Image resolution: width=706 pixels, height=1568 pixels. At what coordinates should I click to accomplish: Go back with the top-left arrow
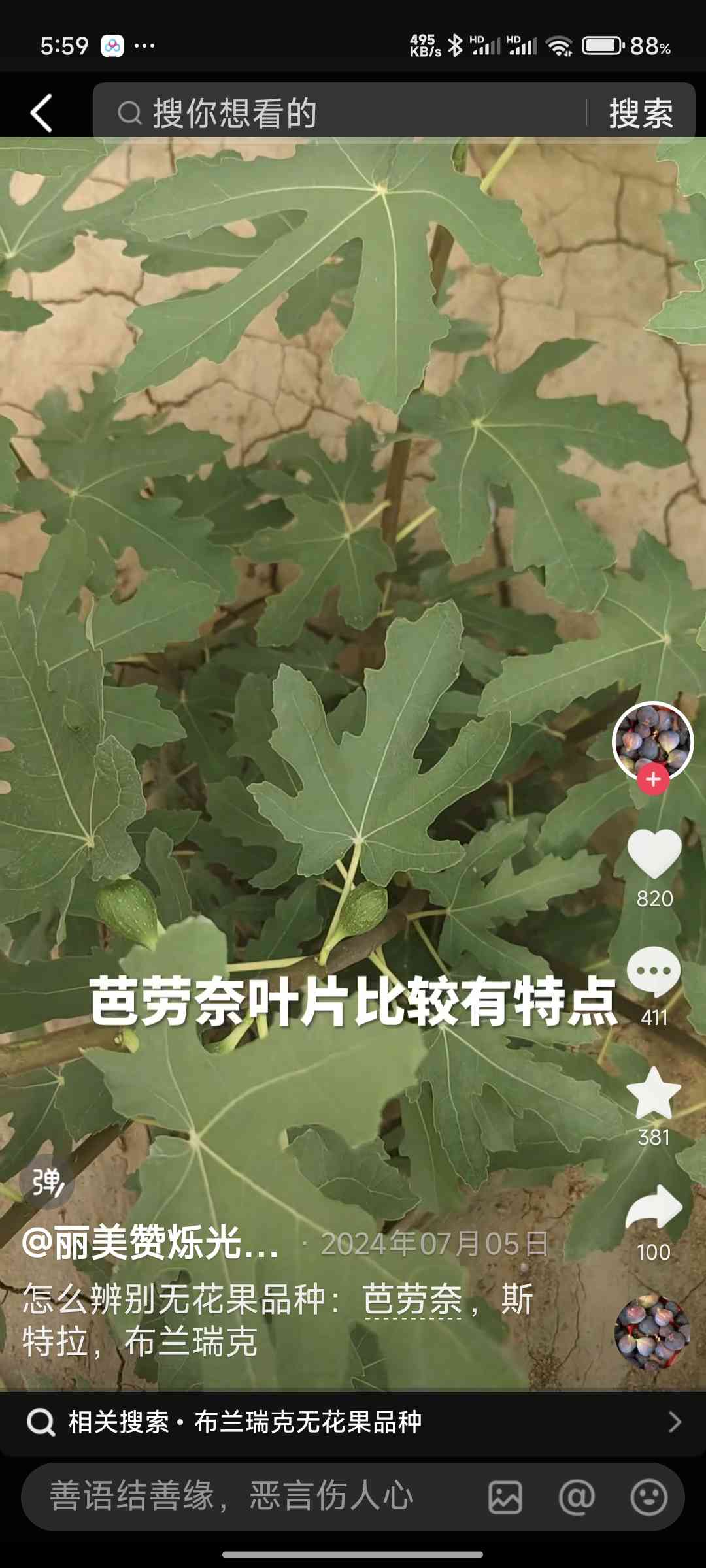pyautogui.click(x=41, y=113)
